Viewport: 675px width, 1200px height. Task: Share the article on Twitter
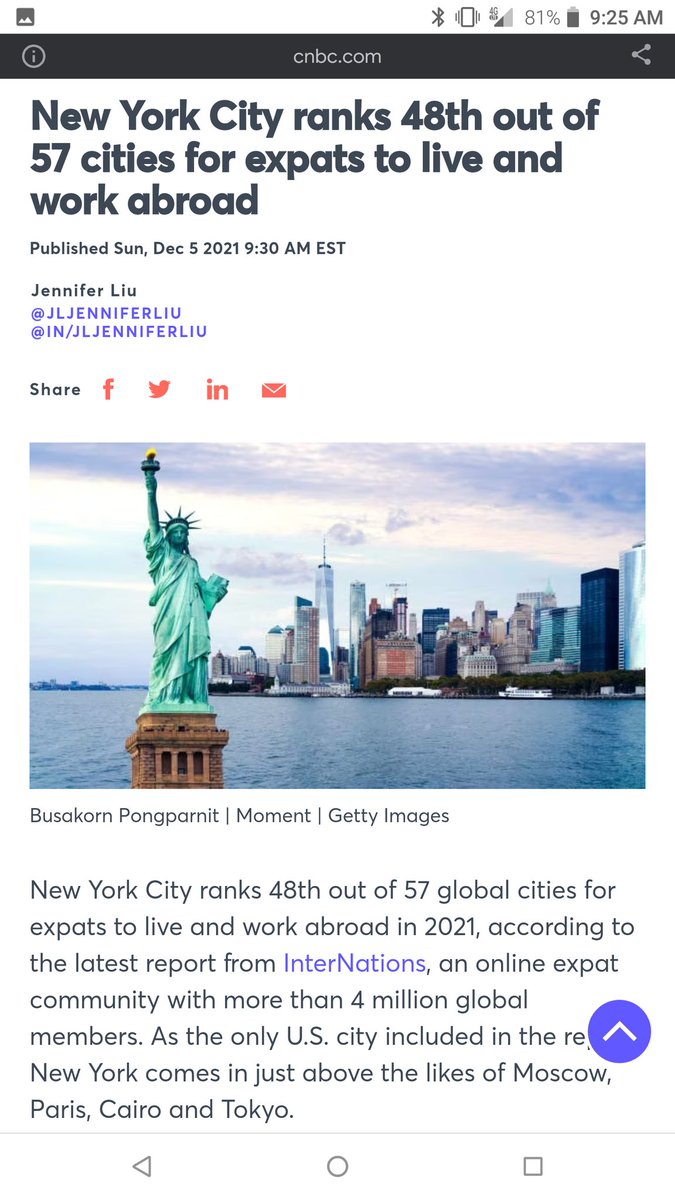(x=160, y=390)
